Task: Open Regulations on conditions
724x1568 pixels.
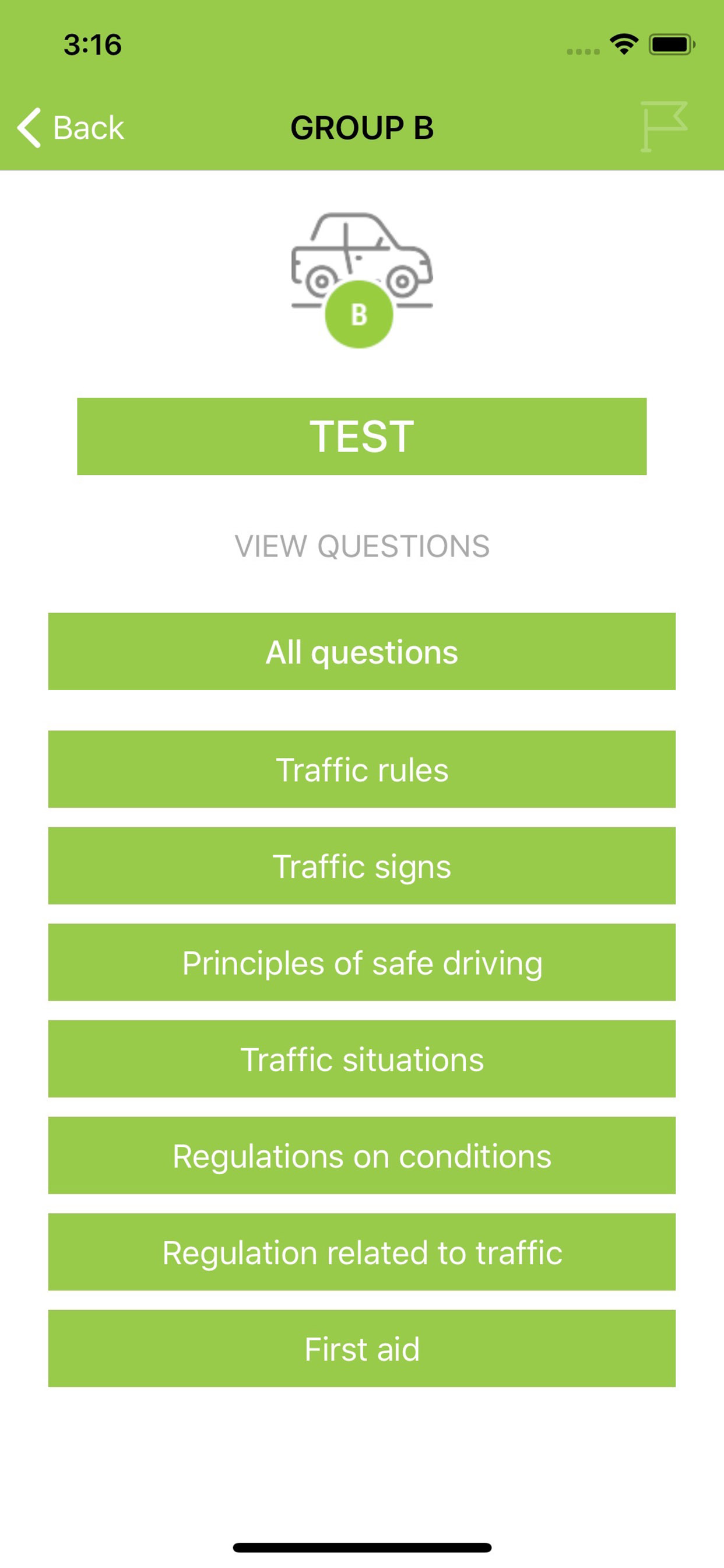Action: 362,1156
